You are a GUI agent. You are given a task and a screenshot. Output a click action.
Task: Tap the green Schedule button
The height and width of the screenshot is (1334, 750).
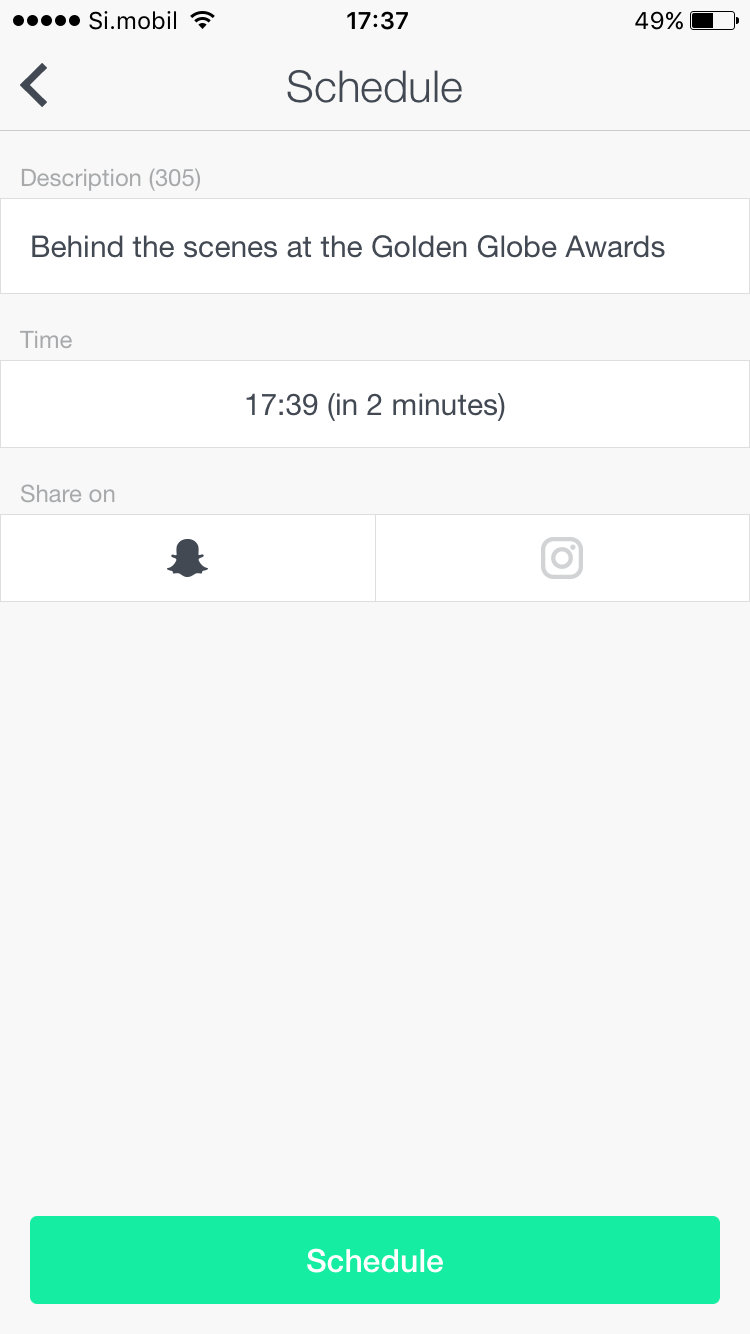374,1260
